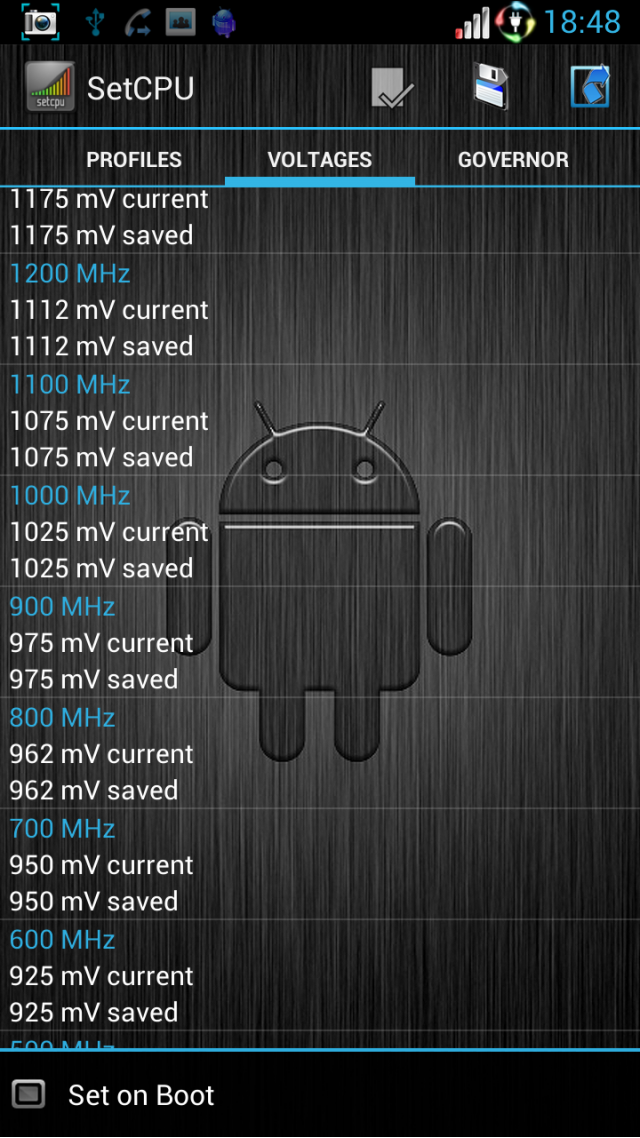
Task: Edit the 800 MHz voltage setting
Action: tap(320, 753)
